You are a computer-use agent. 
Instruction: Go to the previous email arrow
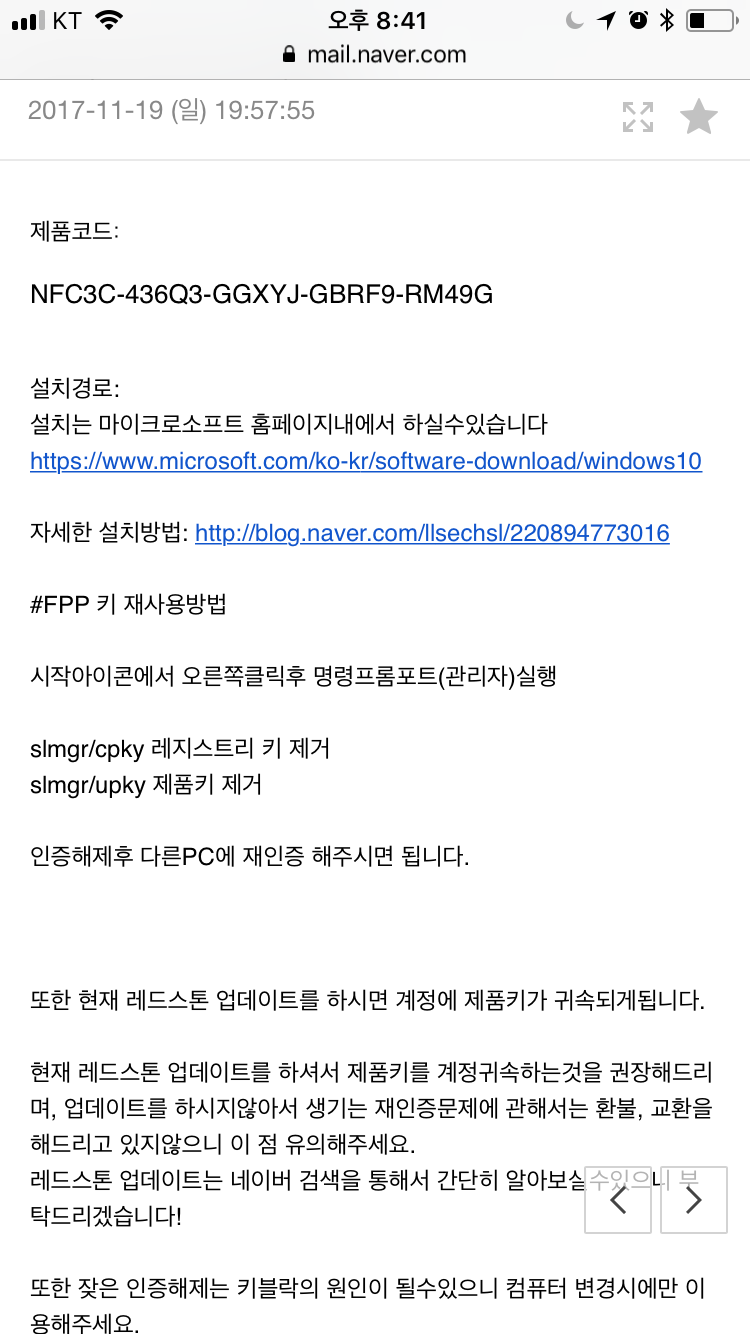coord(618,1199)
